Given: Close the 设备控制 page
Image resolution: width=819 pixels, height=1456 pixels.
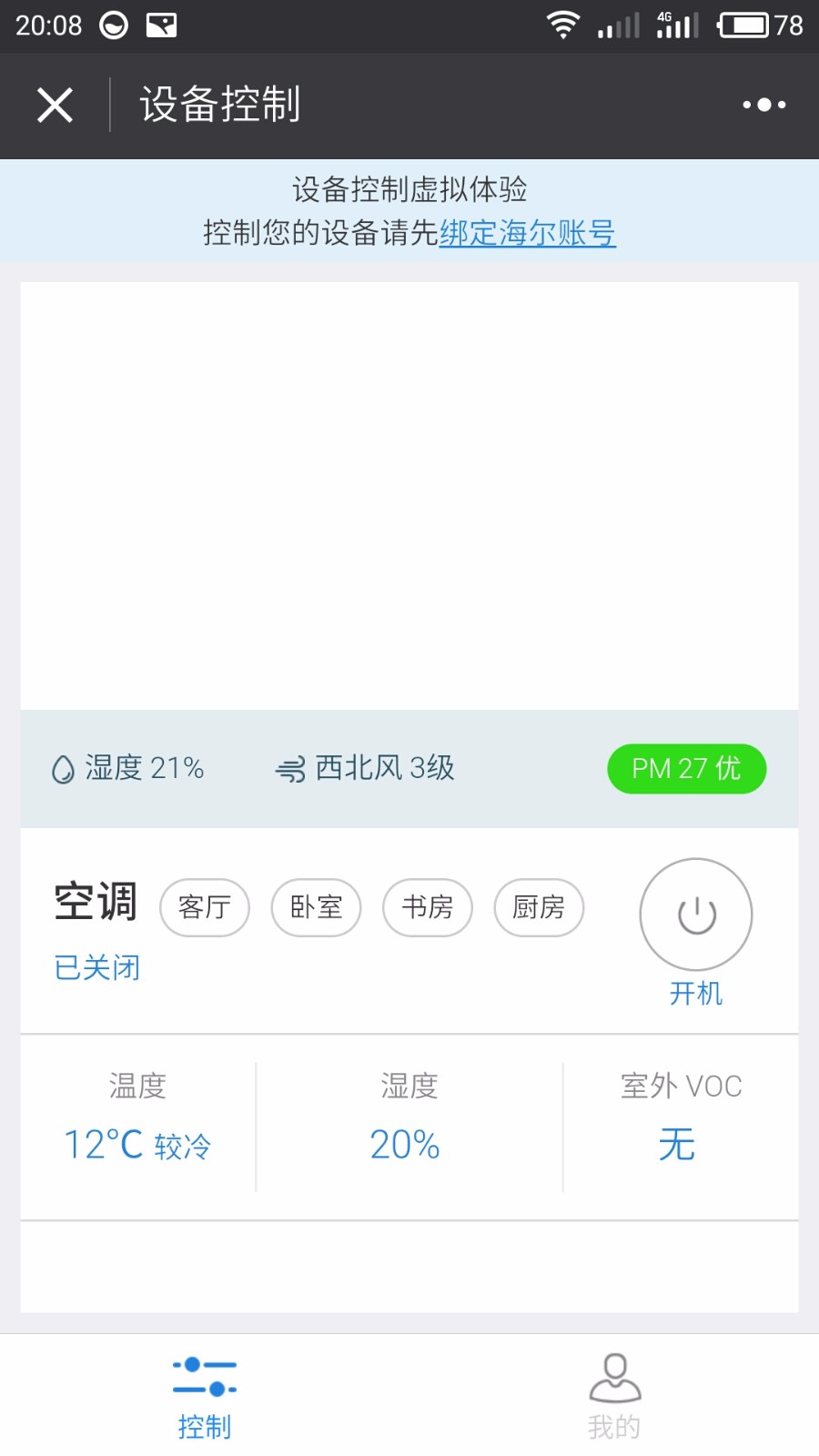Looking at the screenshot, I should tap(55, 105).
